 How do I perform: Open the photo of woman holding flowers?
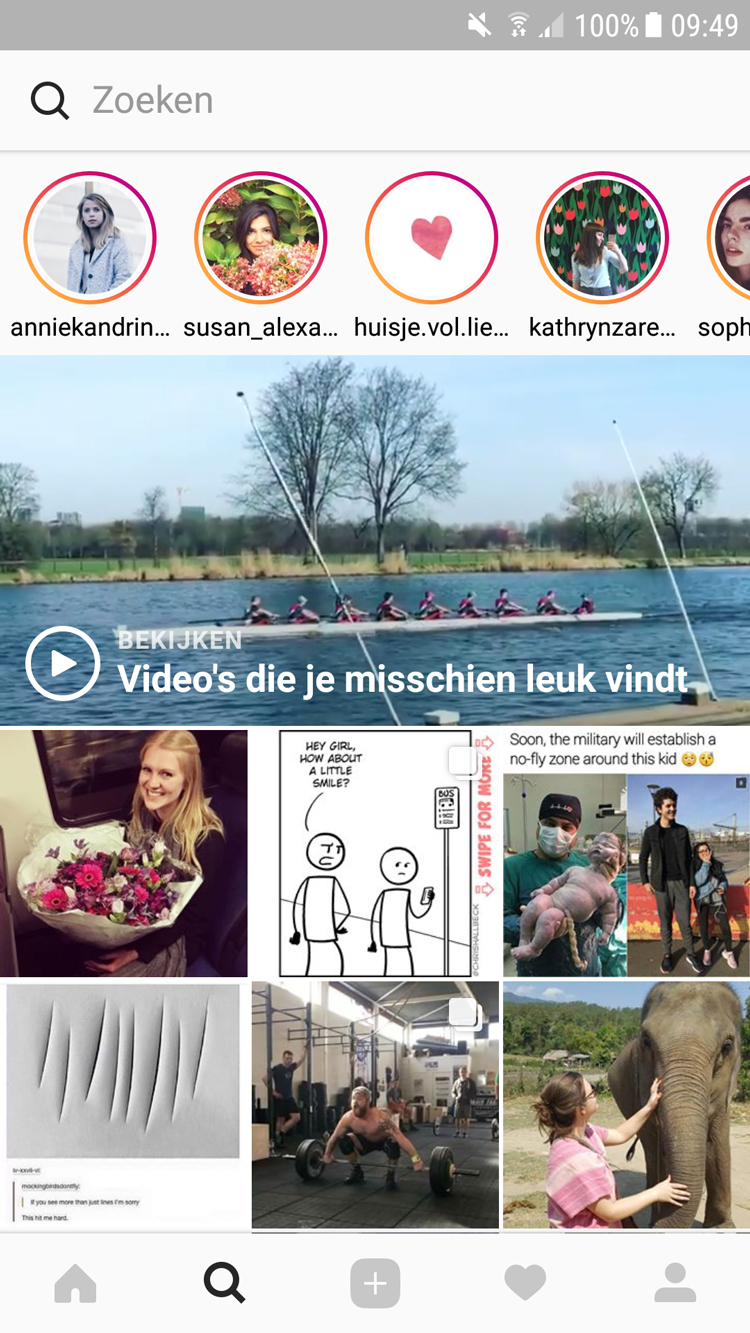124,853
